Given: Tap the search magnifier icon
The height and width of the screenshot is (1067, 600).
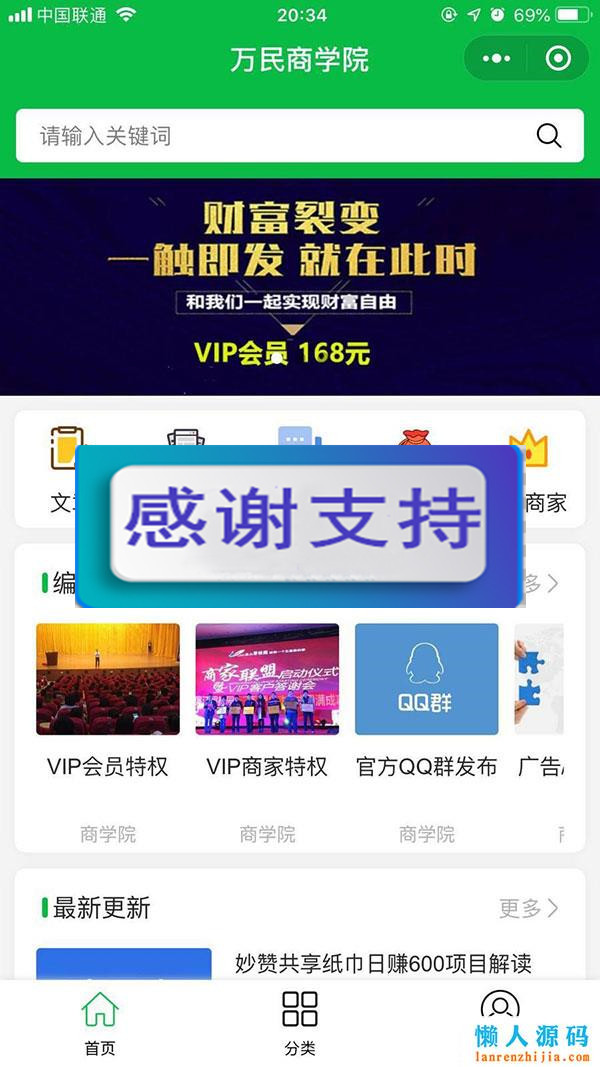Looking at the screenshot, I should tap(549, 136).
